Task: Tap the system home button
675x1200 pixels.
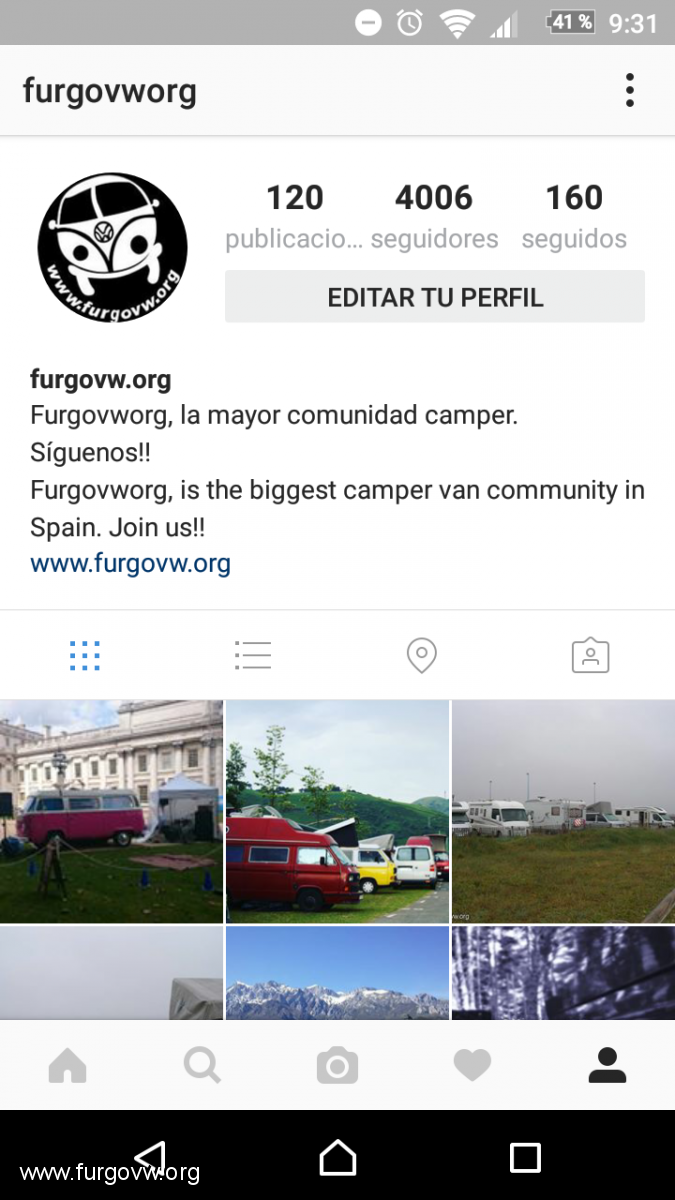Action: (338, 1157)
